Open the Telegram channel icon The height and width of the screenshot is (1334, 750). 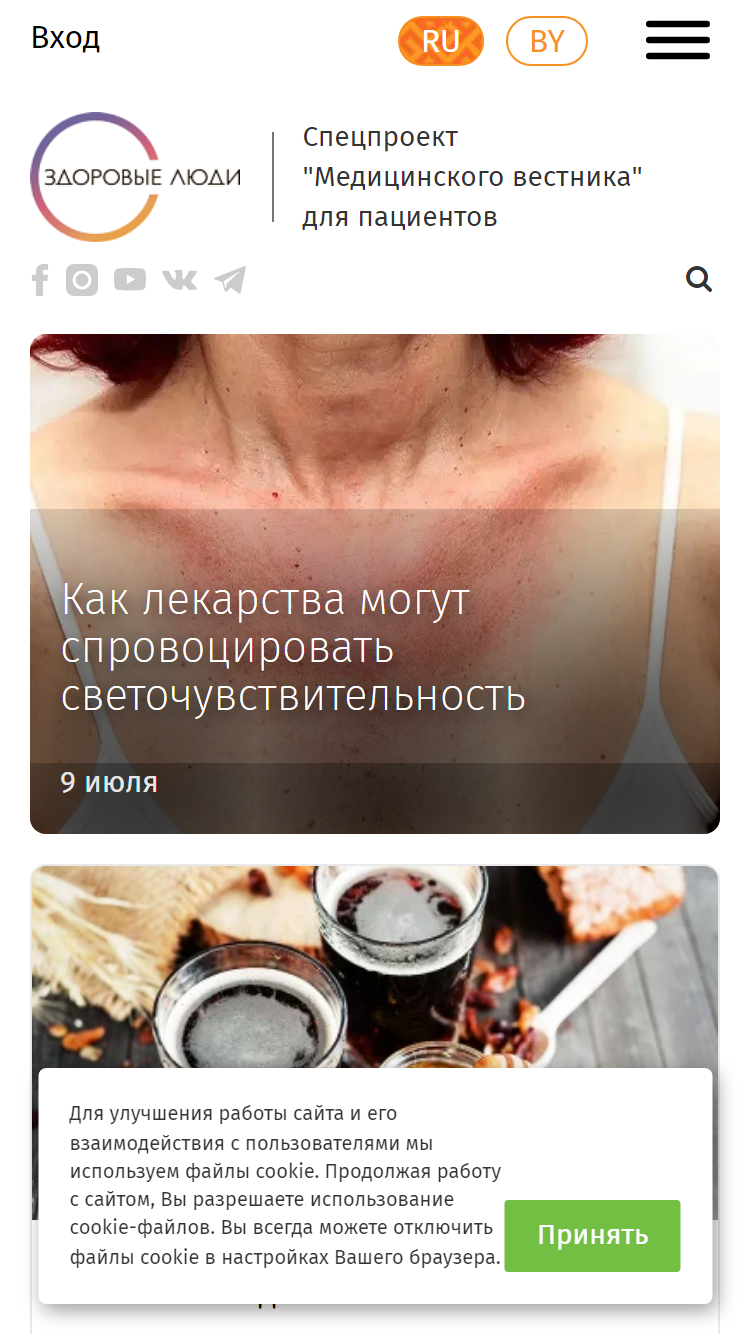coord(230,280)
